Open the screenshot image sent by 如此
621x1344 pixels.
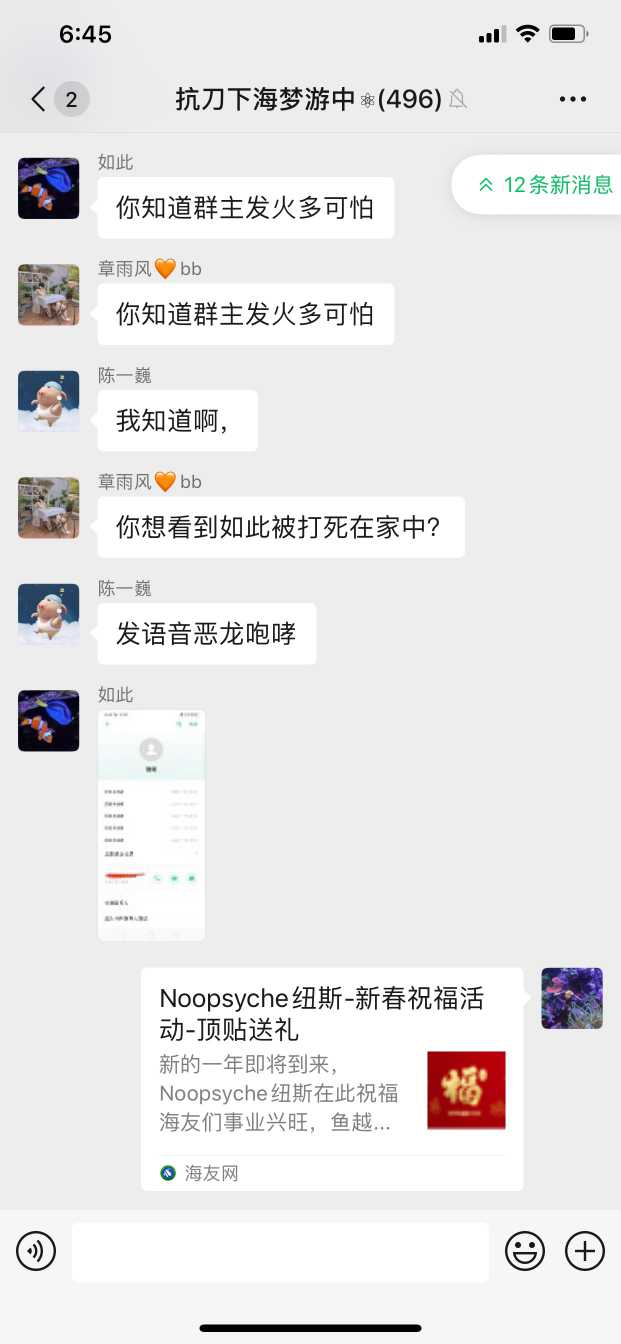pos(151,825)
